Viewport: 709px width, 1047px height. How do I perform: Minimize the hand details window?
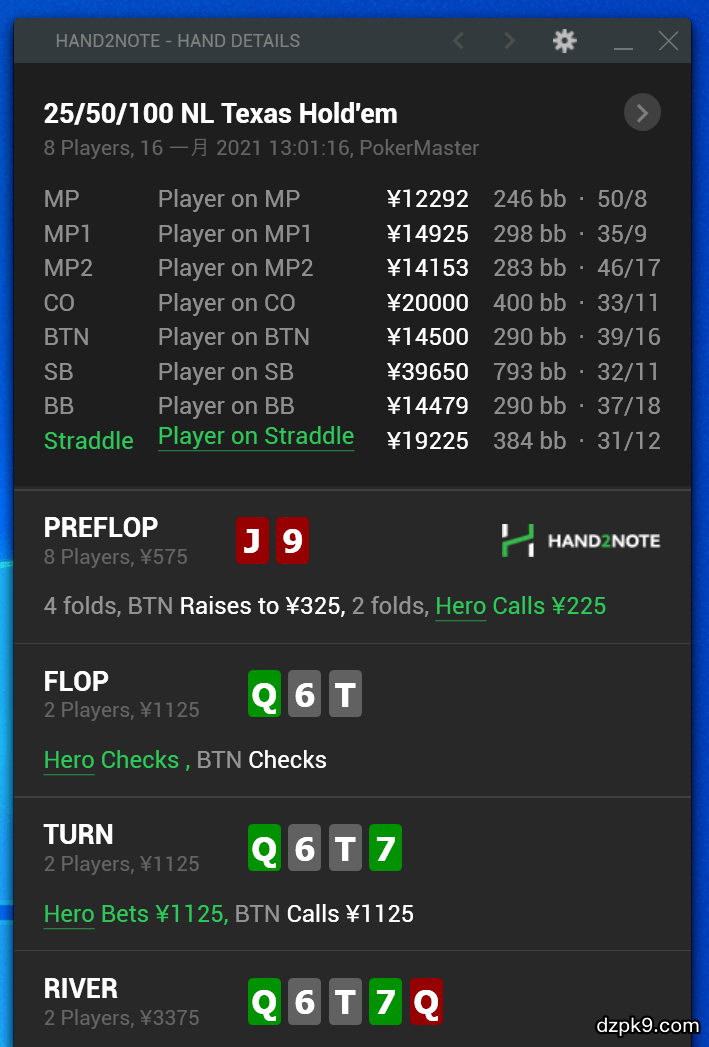pyautogui.click(x=624, y=43)
